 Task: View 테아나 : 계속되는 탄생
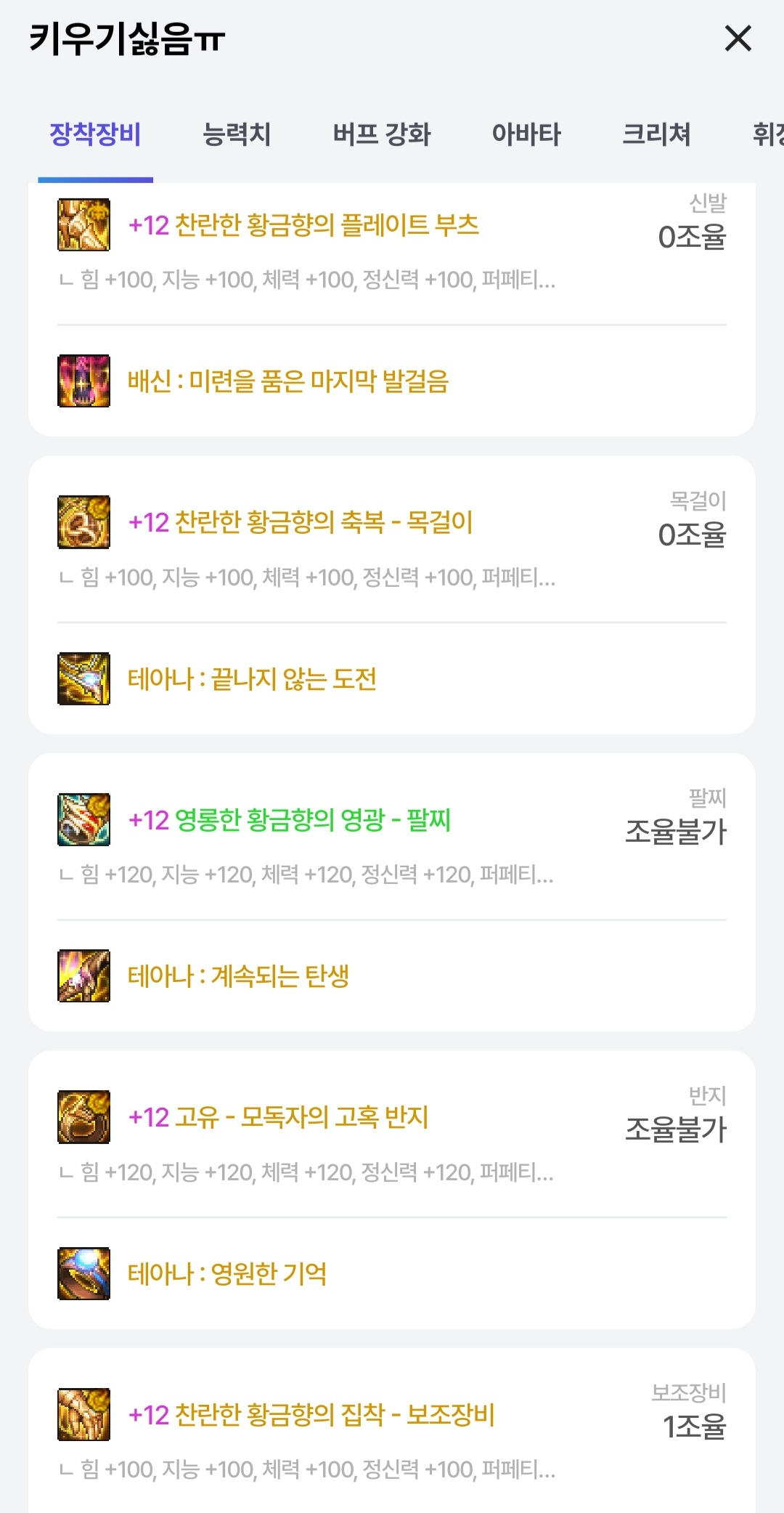click(x=239, y=976)
